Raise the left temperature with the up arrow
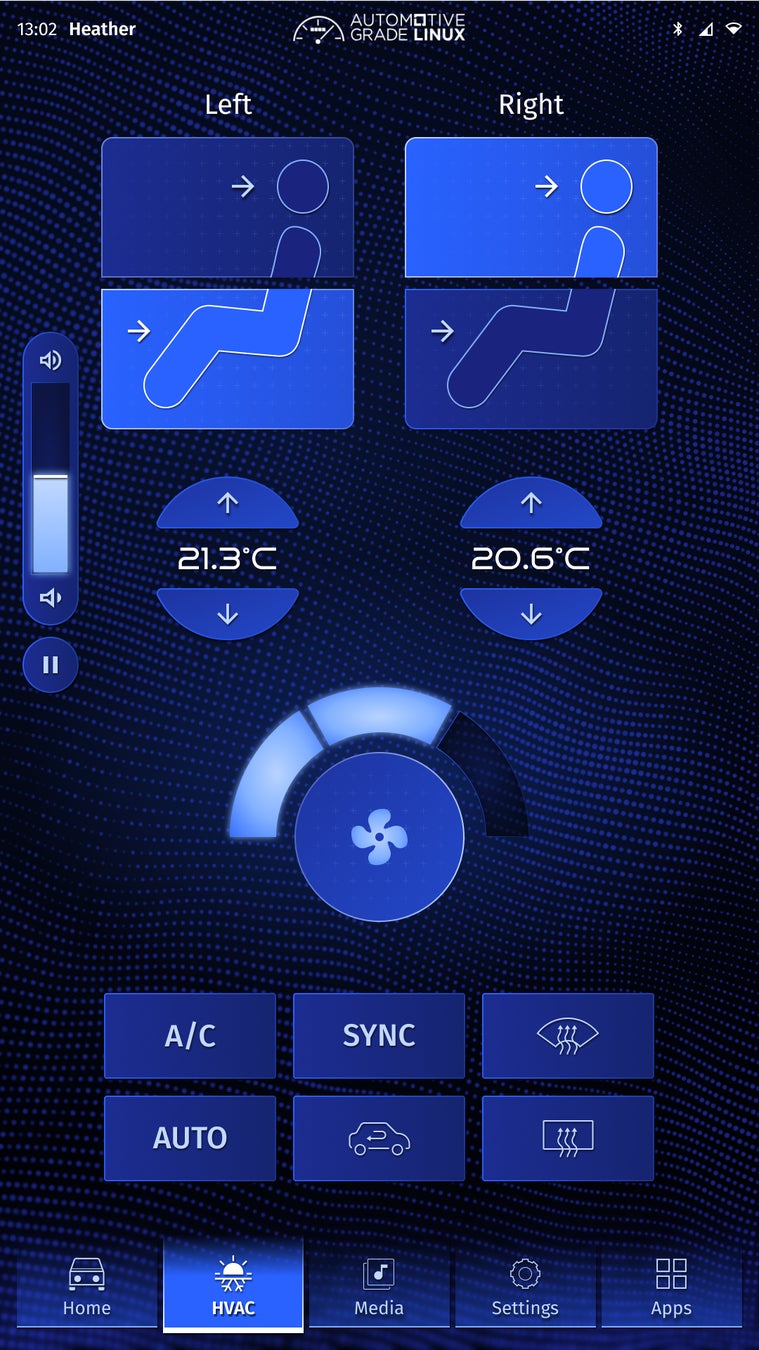 [228, 503]
